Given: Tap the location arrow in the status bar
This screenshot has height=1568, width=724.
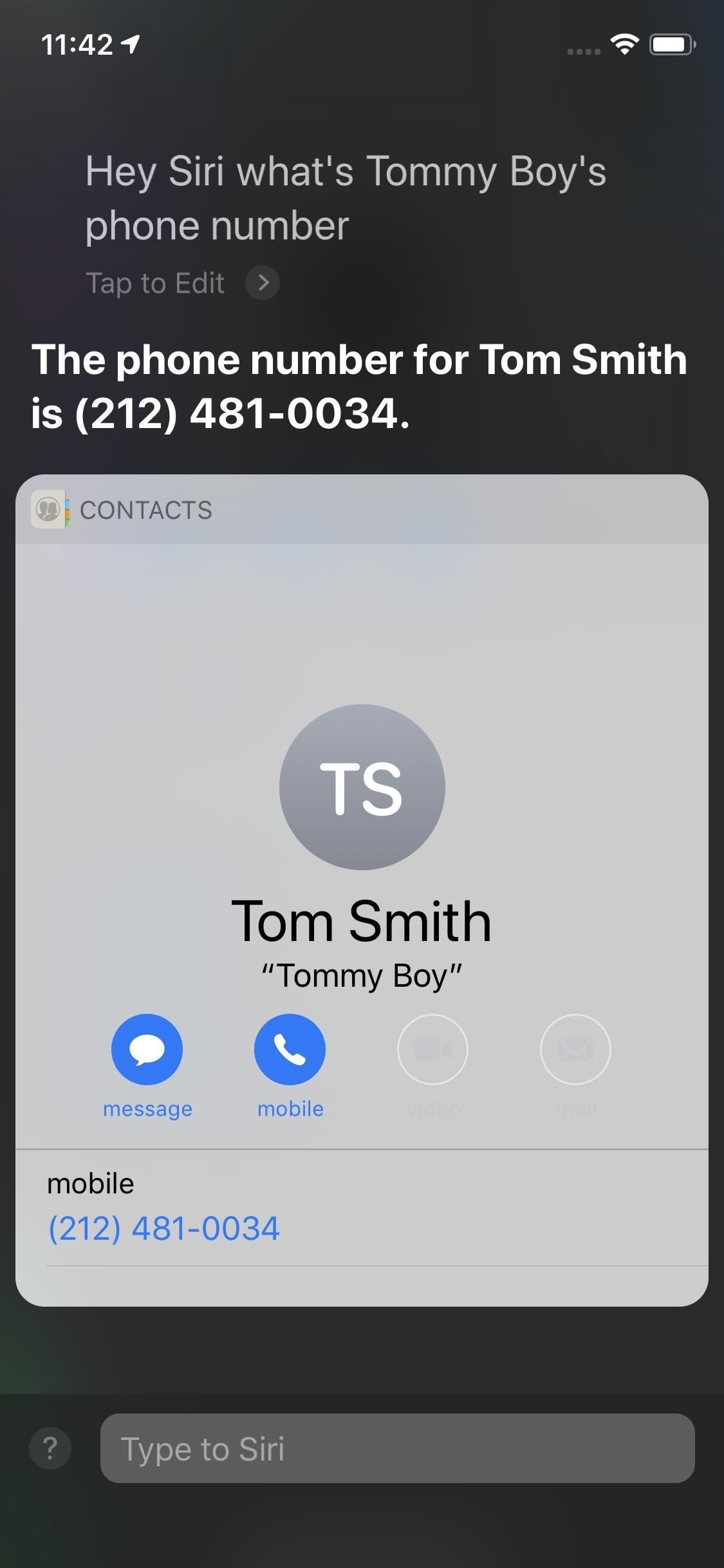Looking at the screenshot, I should coord(131,44).
